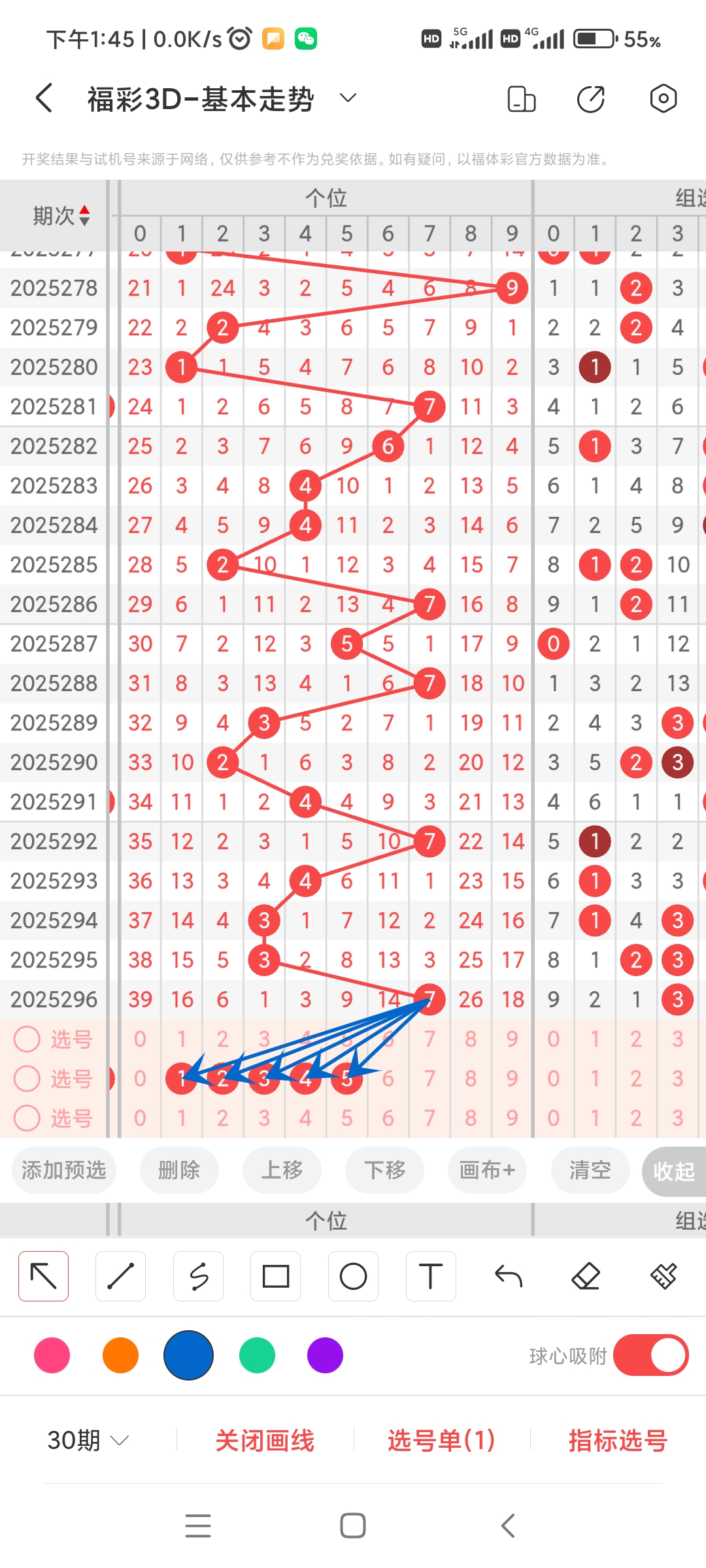Open the 30期 period dropdown

[x=88, y=1440]
